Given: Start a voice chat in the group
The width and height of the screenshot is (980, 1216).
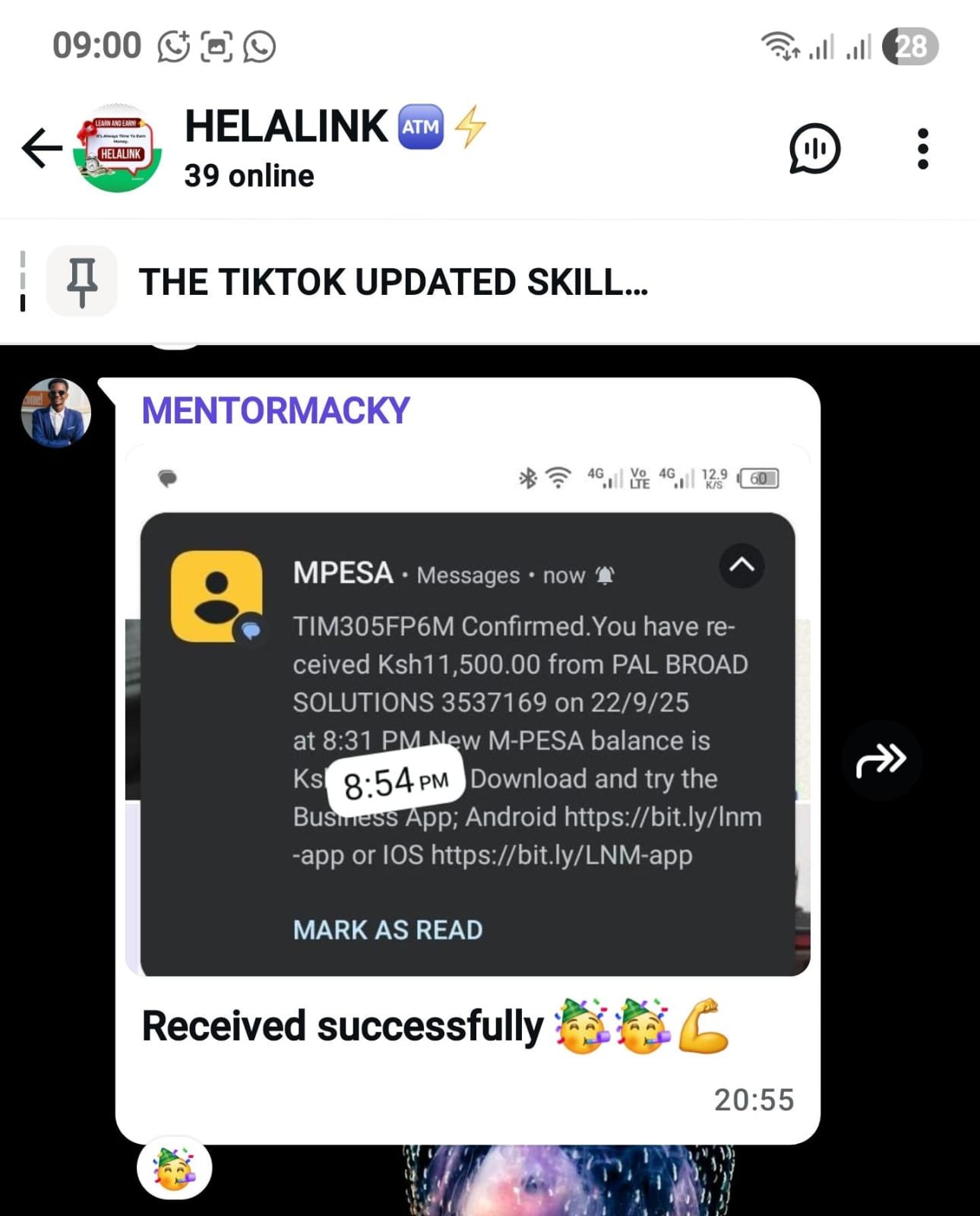Looking at the screenshot, I should (x=814, y=149).
